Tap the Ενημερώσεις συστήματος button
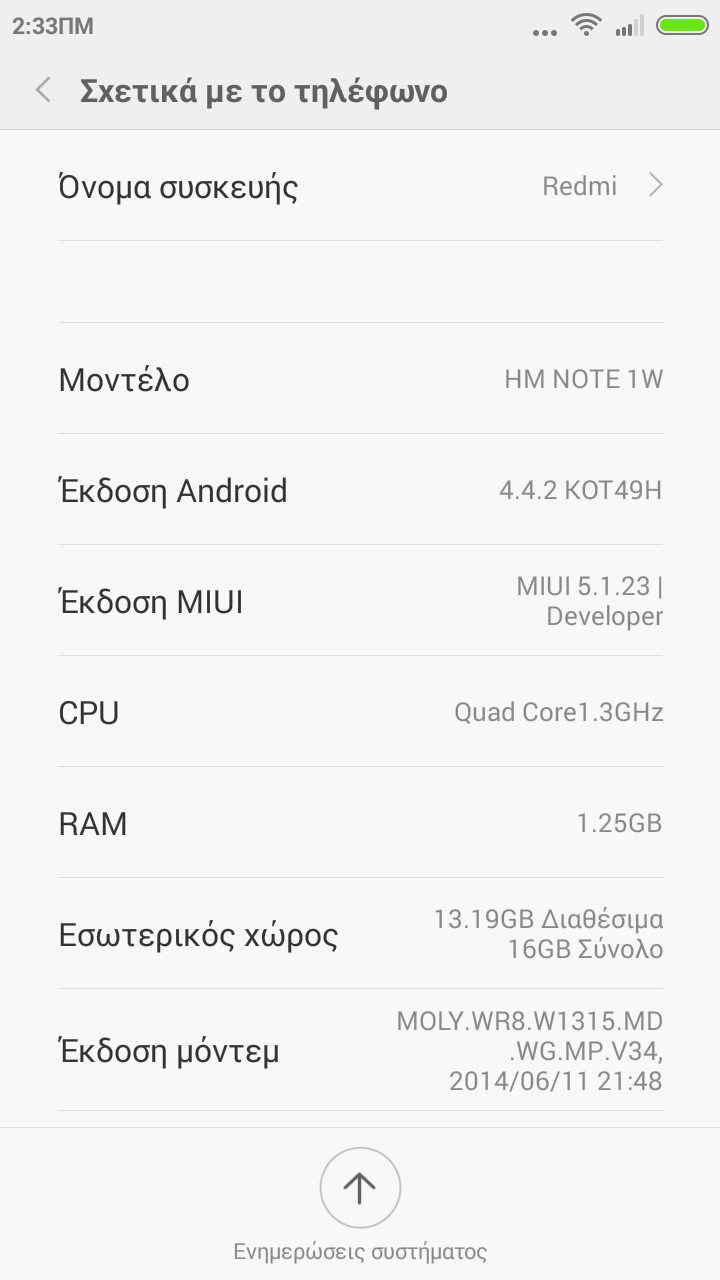 coord(360,1188)
